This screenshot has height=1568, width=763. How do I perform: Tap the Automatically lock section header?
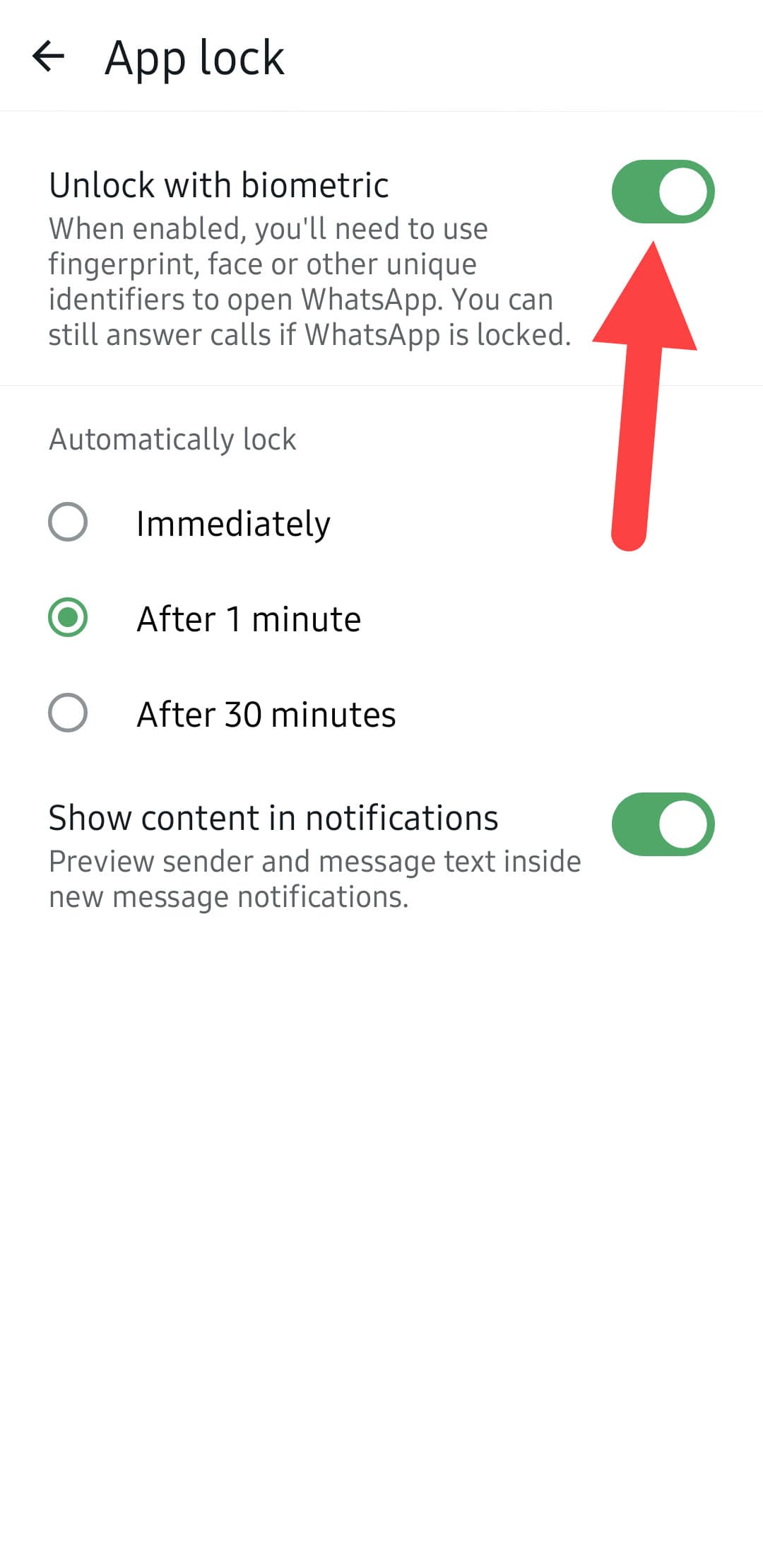[173, 439]
